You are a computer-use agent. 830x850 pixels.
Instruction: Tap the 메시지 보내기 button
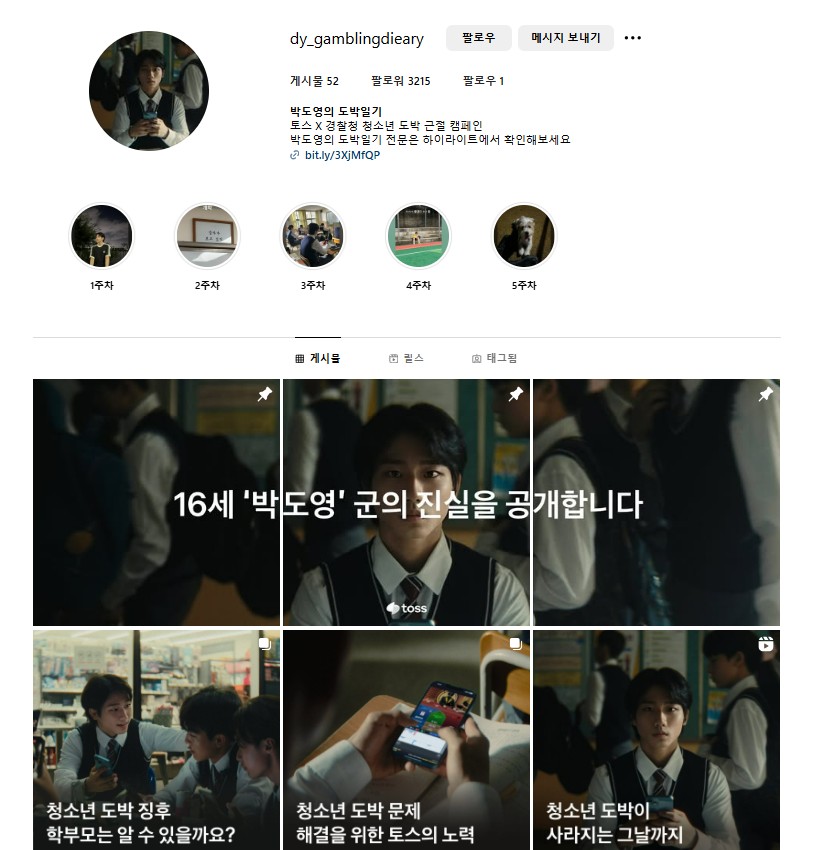[564, 38]
